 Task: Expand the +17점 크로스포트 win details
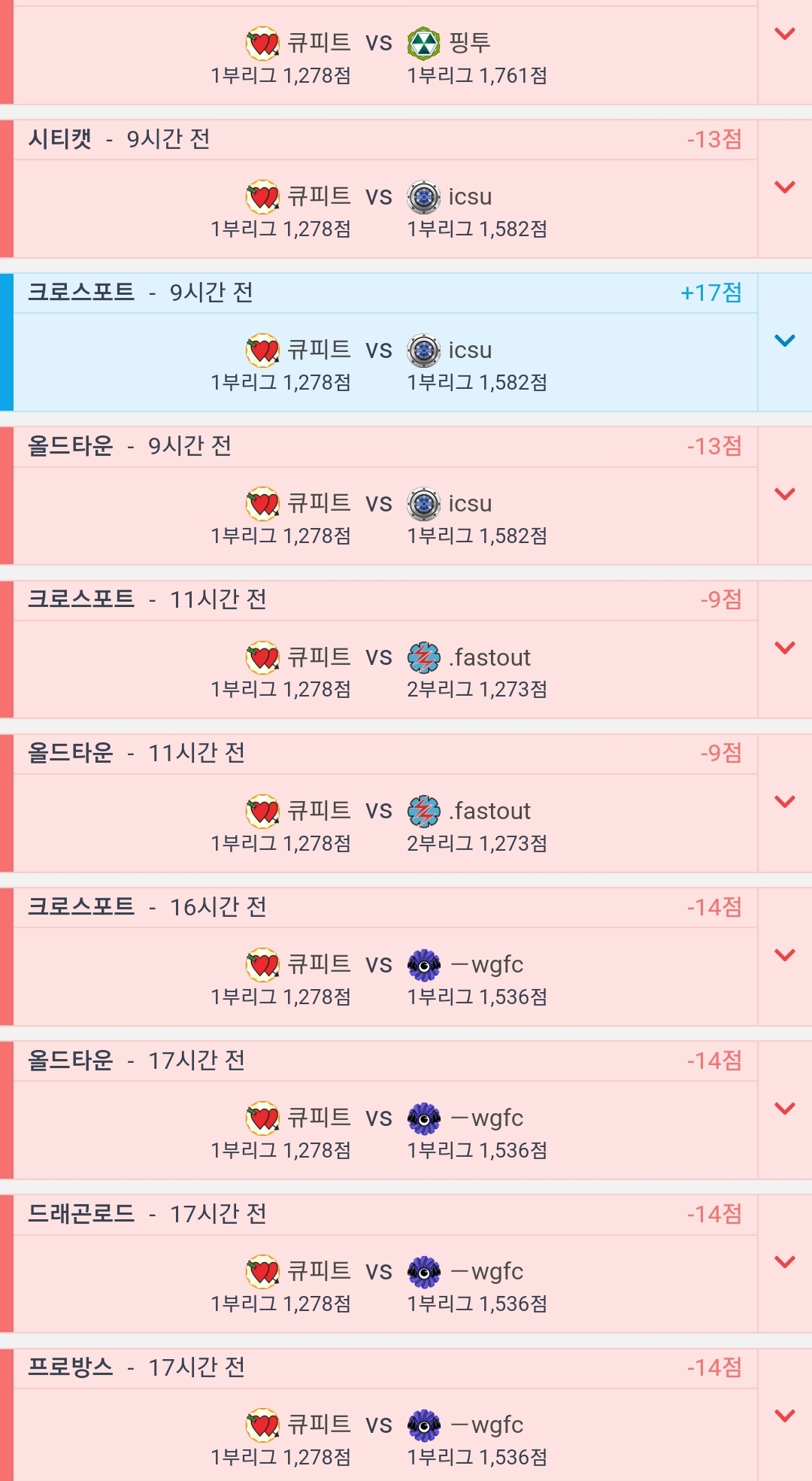tap(784, 341)
